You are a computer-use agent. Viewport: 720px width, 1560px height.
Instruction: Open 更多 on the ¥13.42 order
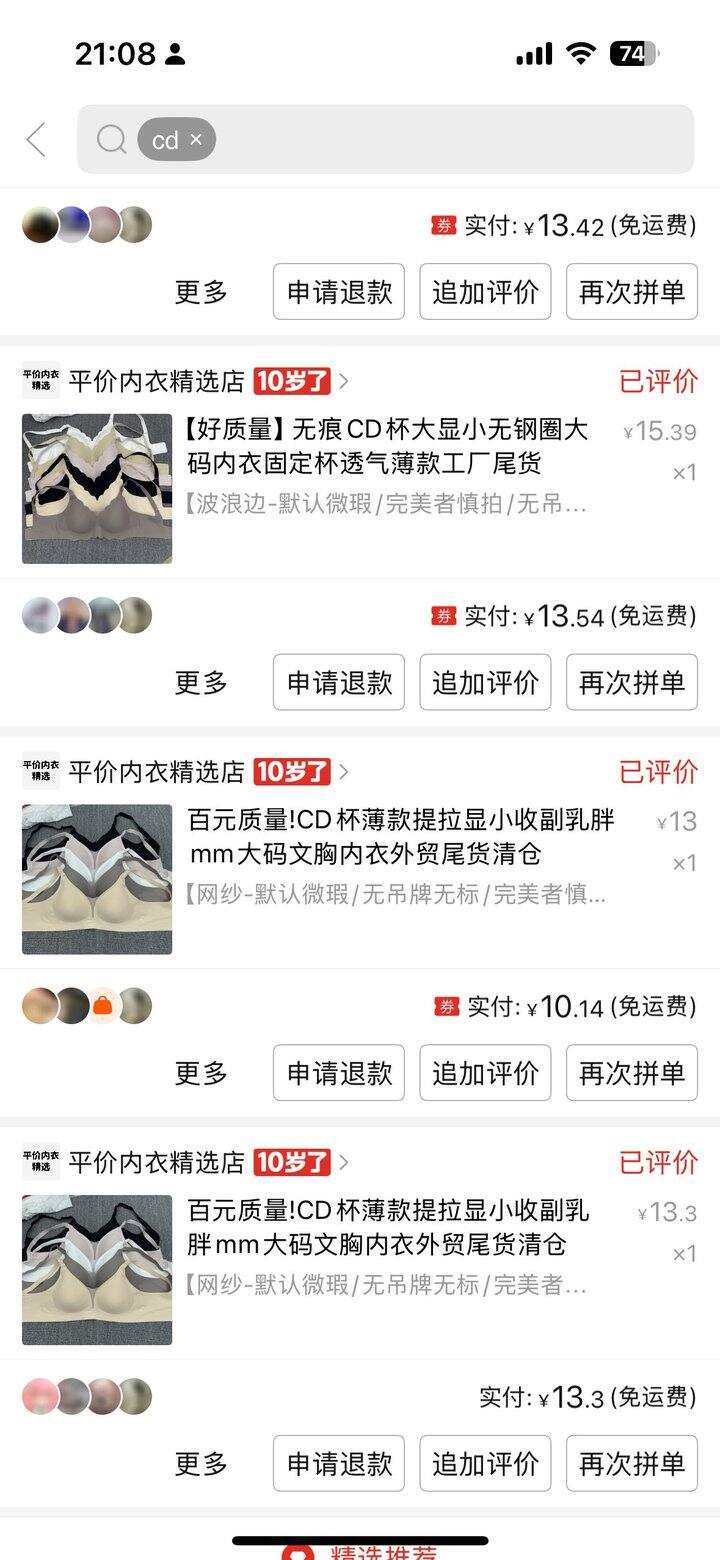[x=201, y=292]
